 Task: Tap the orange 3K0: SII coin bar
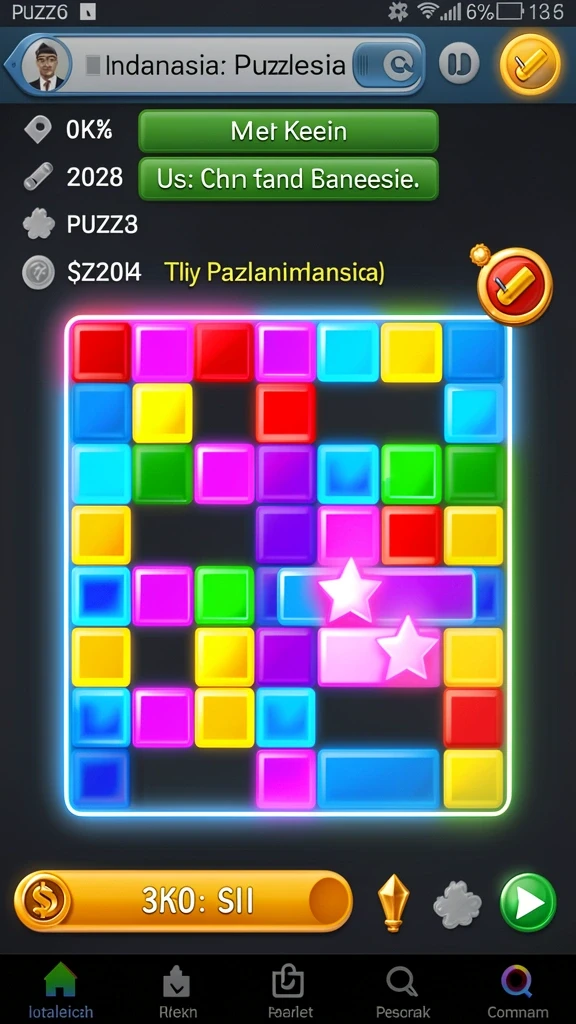(184, 901)
